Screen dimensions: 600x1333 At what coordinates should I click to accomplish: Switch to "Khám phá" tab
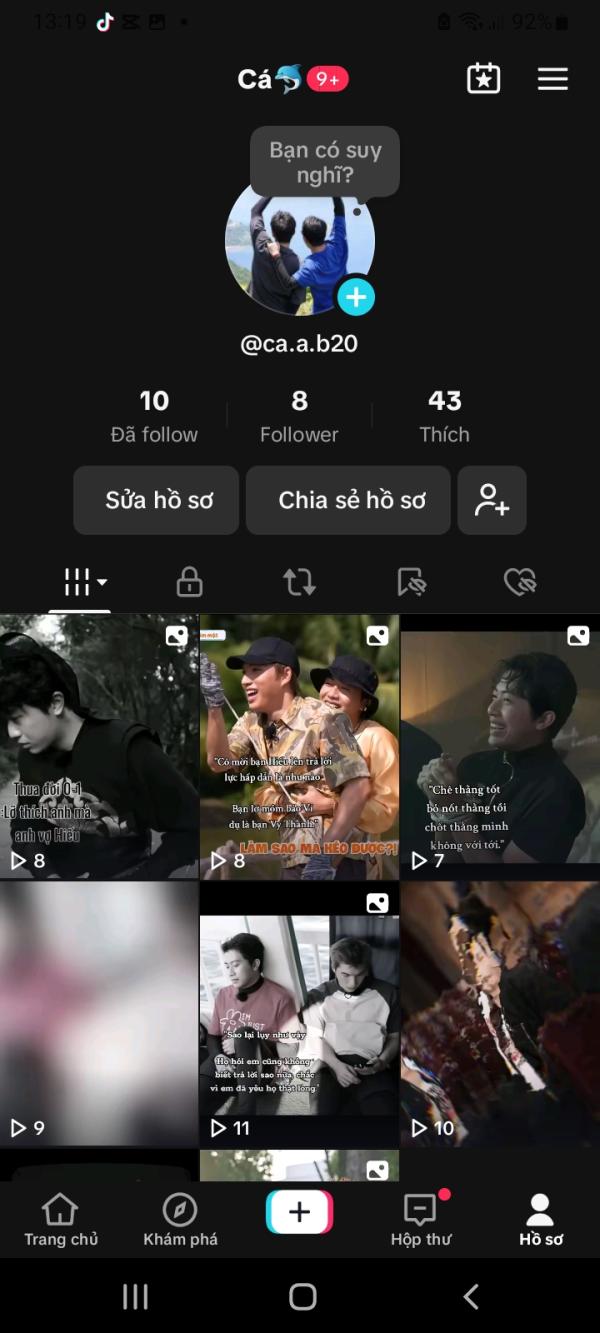tap(180, 1220)
